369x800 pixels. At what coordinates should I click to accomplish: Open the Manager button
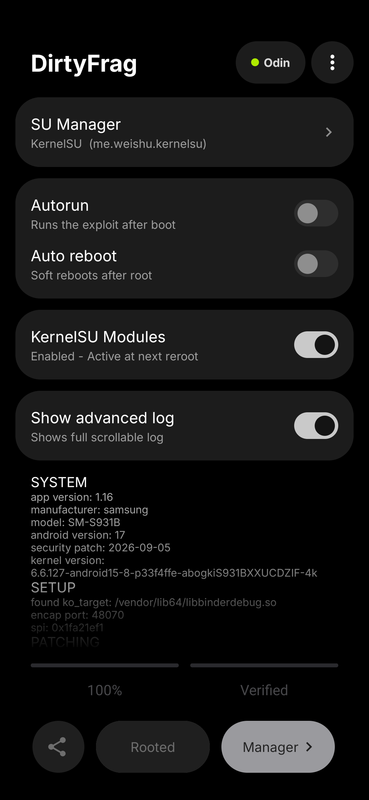pos(278,746)
